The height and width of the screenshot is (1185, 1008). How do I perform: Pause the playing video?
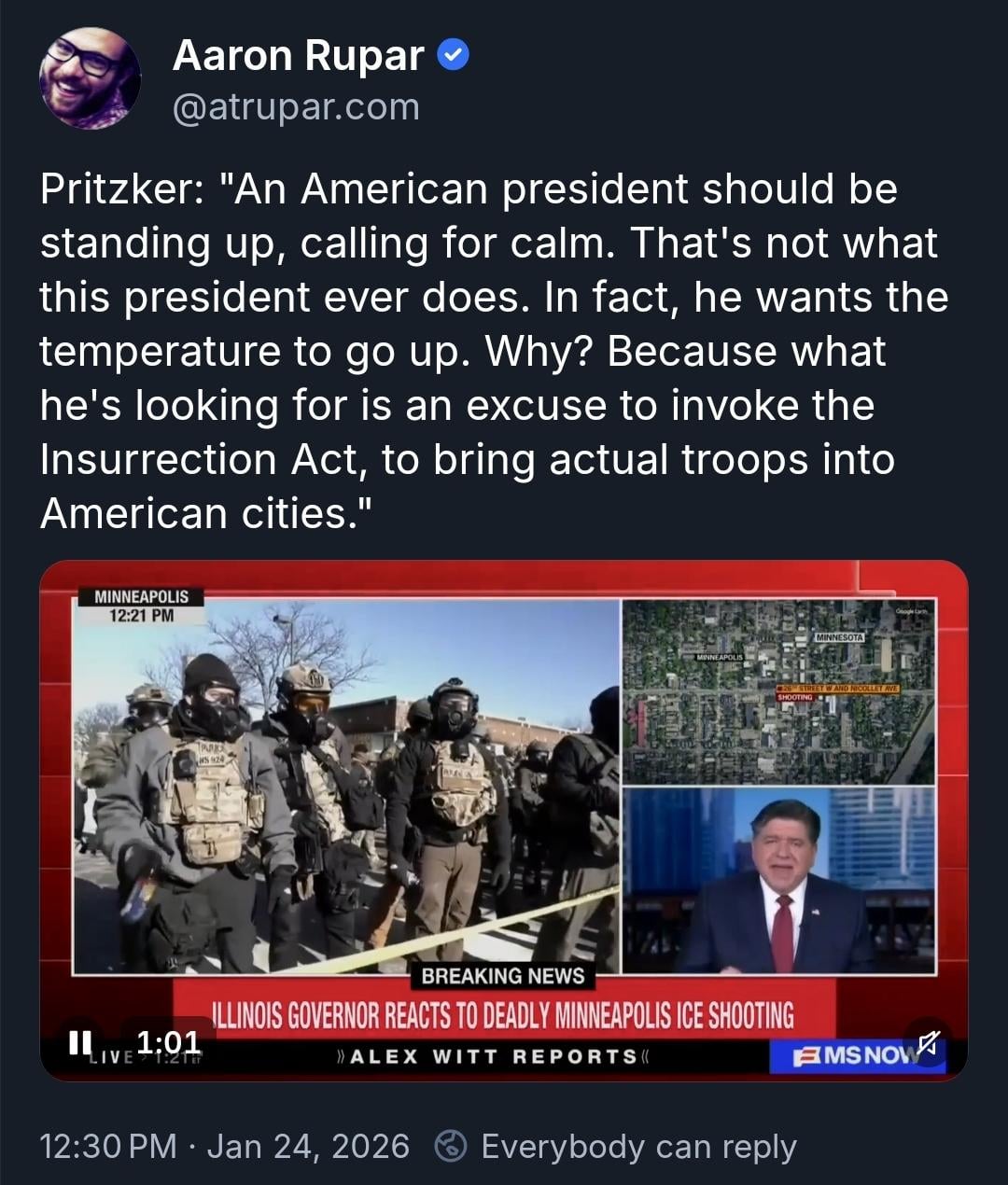pyautogui.click(x=80, y=1040)
